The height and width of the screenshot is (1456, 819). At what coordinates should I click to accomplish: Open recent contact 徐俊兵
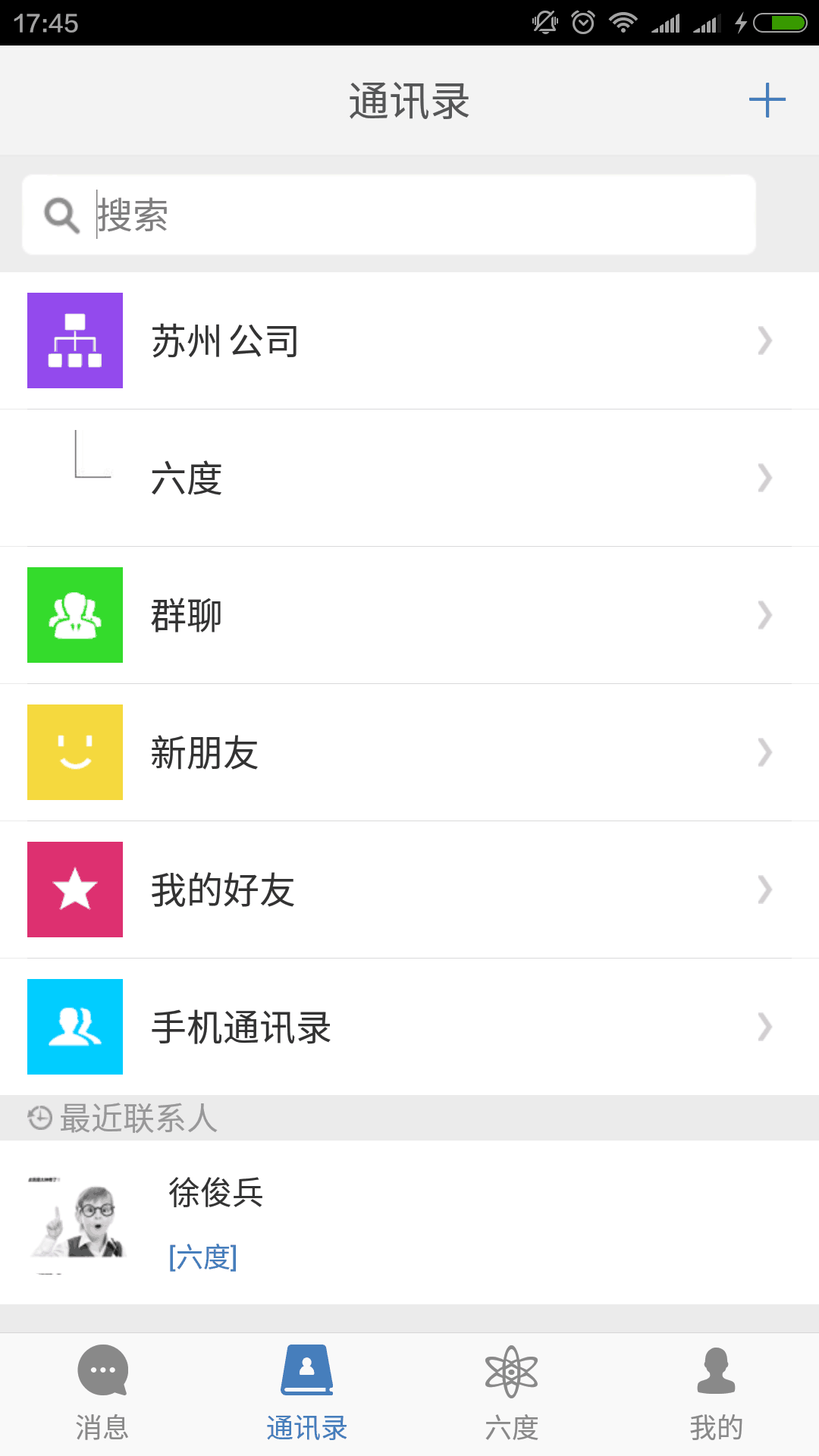click(409, 1222)
